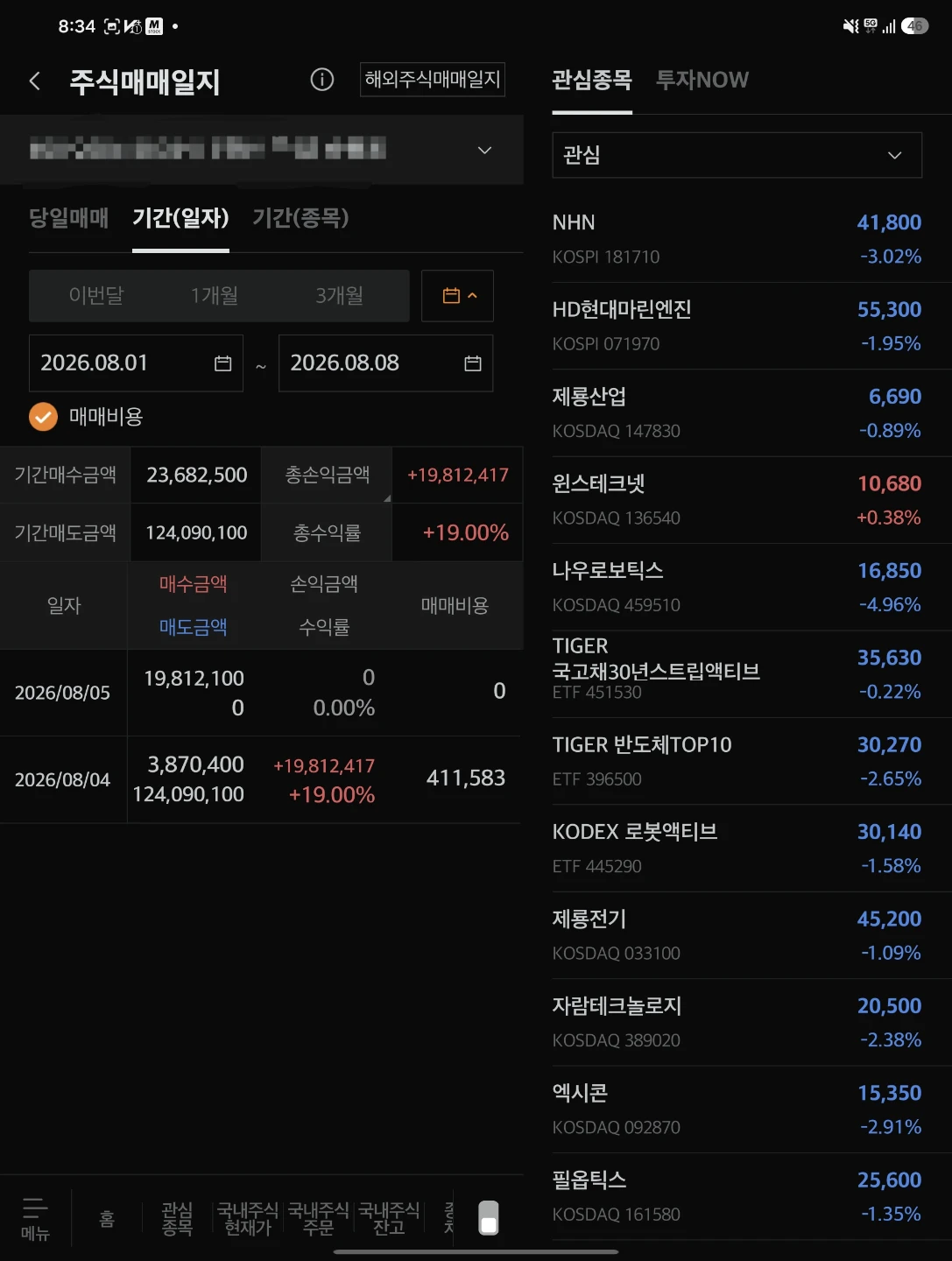The width and height of the screenshot is (952, 1261).
Task: Uncheck the 매매비용 checkbox
Action: pyautogui.click(x=43, y=417)
